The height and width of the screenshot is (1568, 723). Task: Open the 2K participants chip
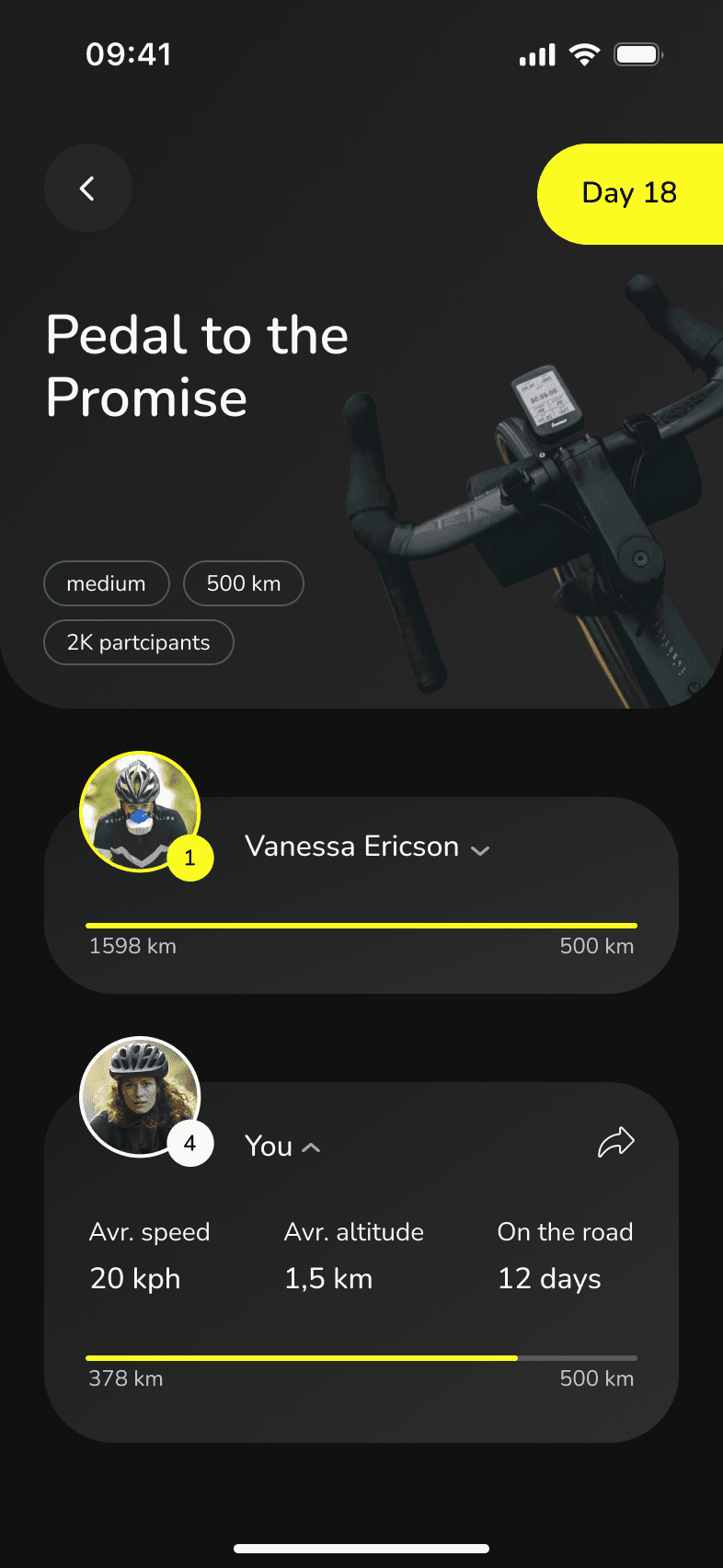click(x=139, y=642)
